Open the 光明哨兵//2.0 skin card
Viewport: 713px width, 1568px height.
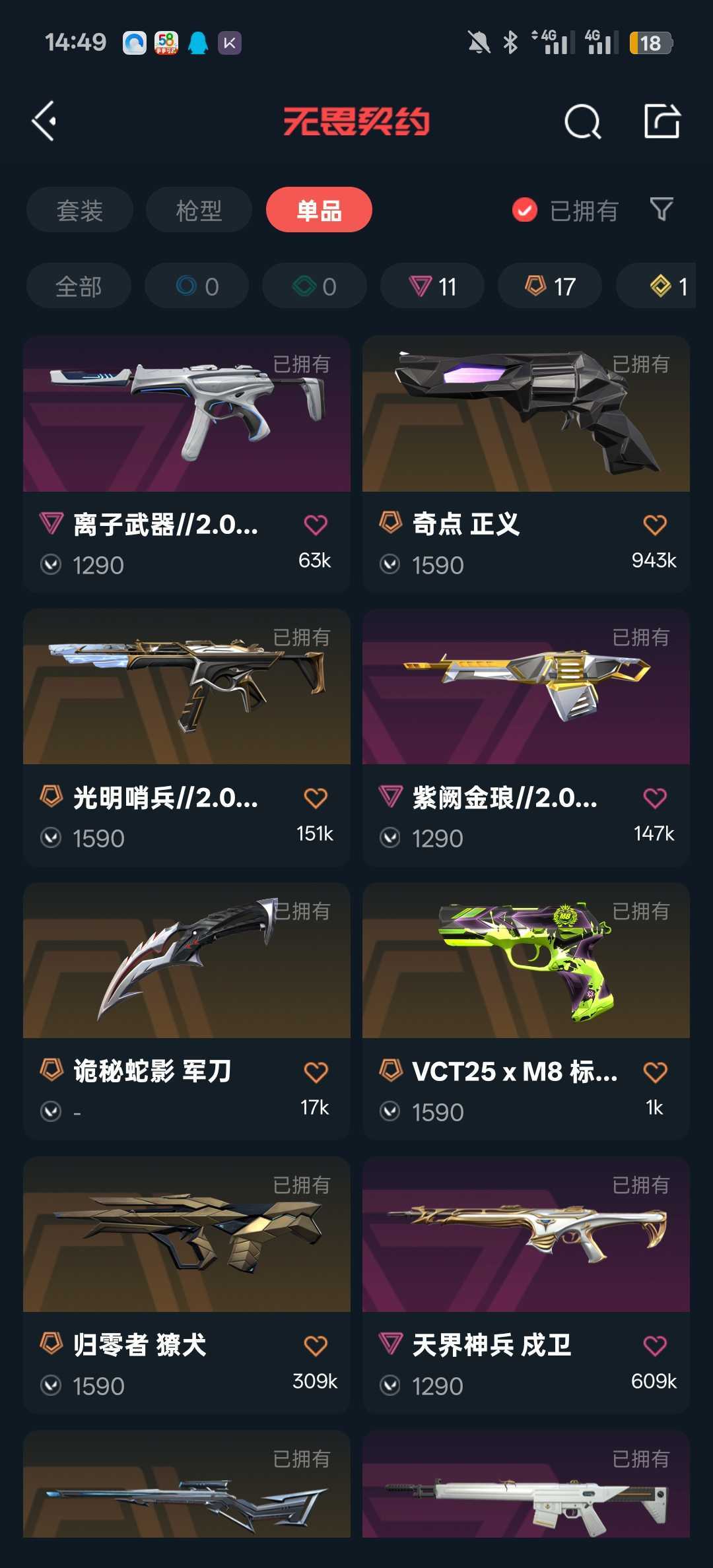[x=187, y=737]
